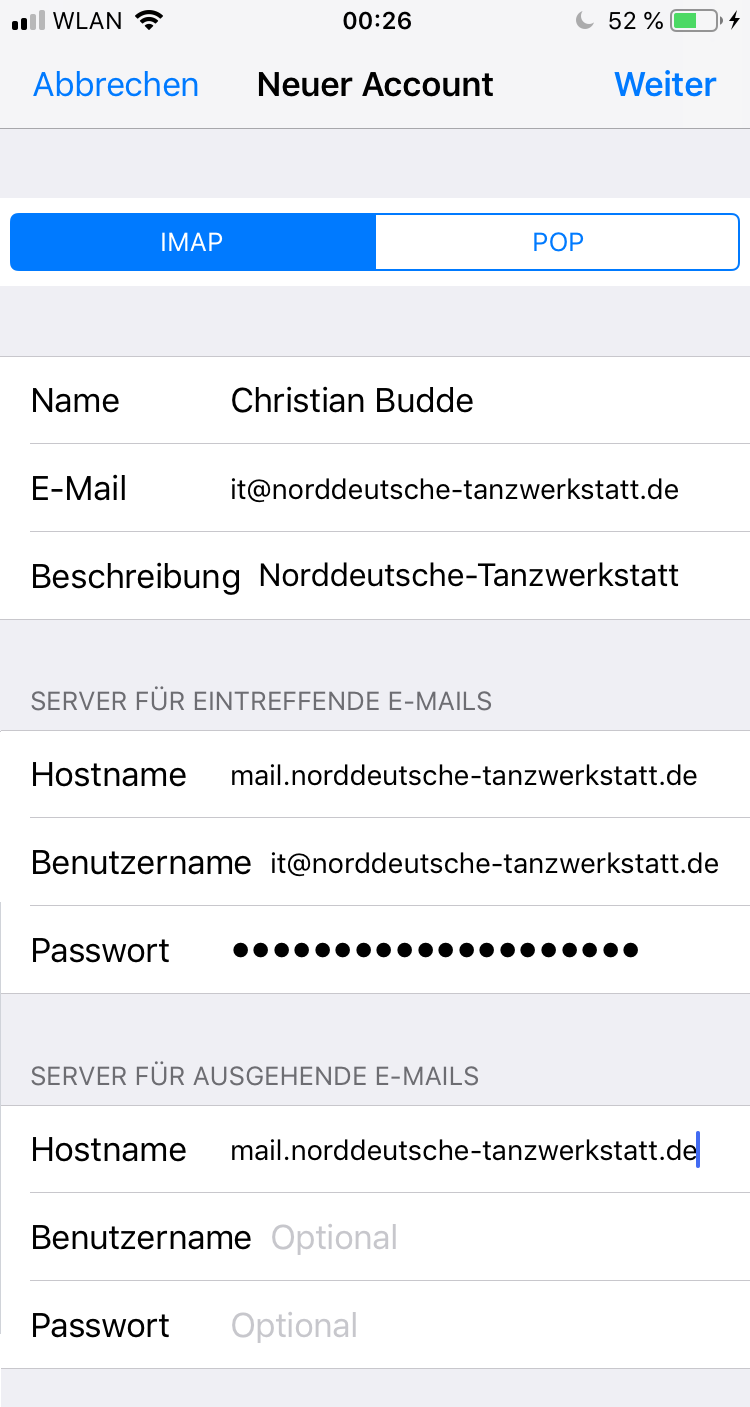
Task: Tap the optional outgoing Passwort field
Action: [x=375, y=1325]
